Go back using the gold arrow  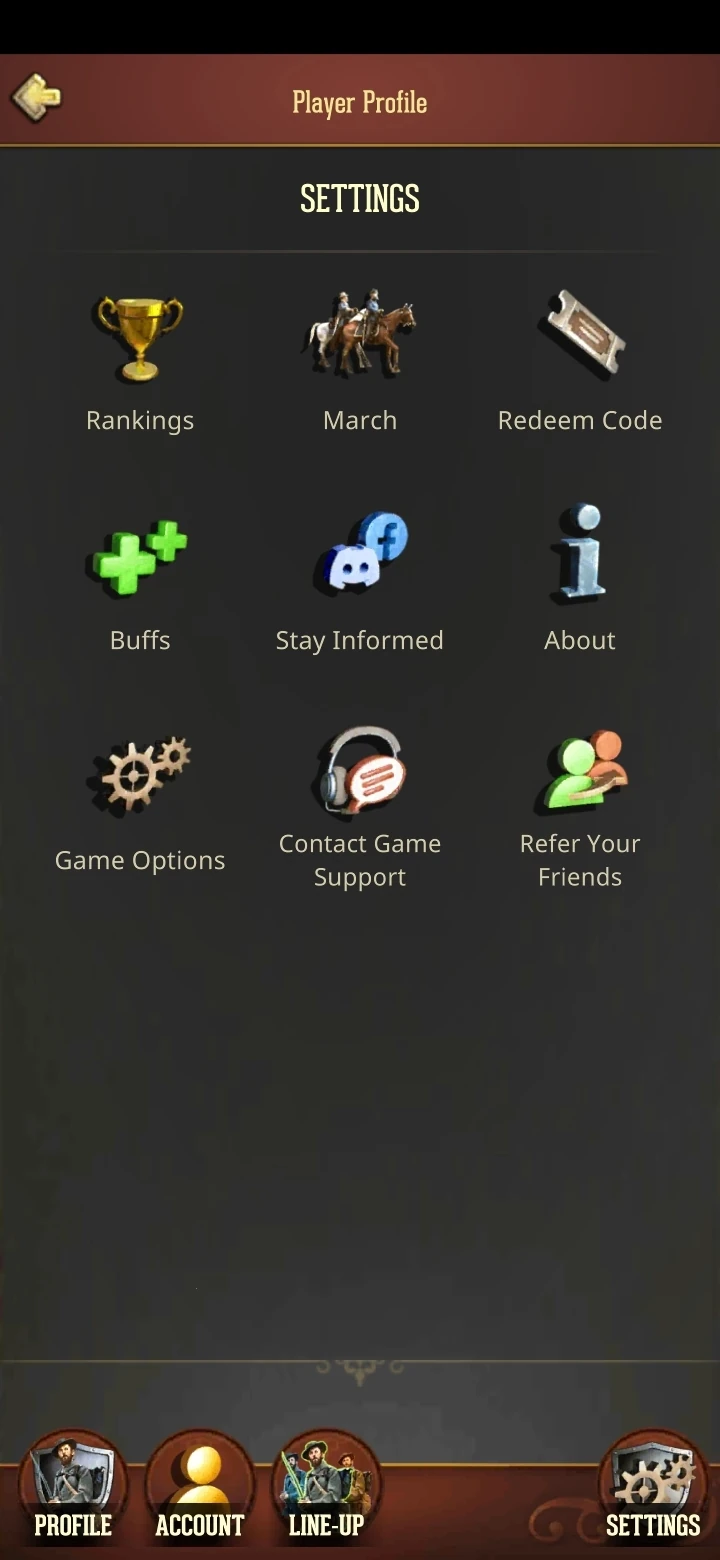coord(37,98)
